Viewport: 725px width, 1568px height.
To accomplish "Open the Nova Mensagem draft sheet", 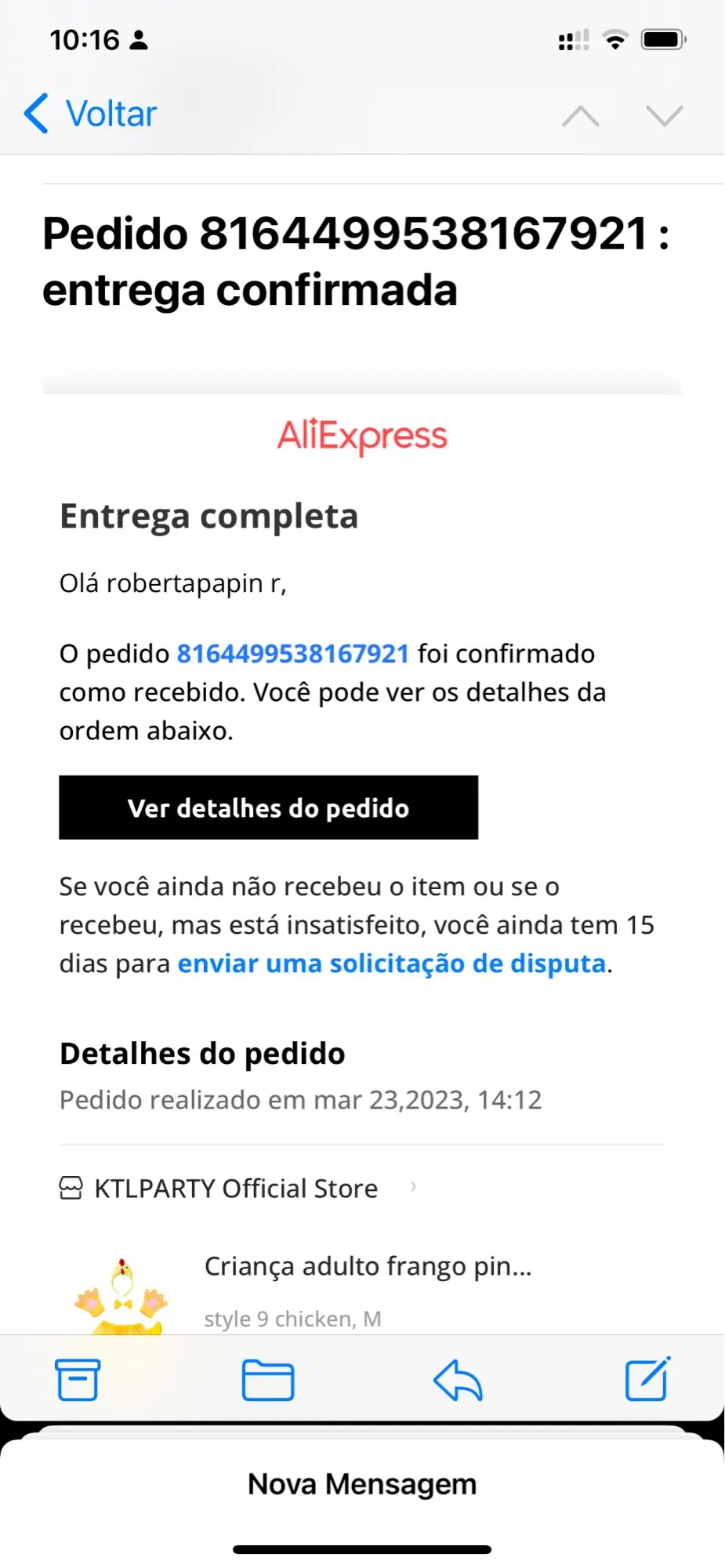I will pos(362,1484).
